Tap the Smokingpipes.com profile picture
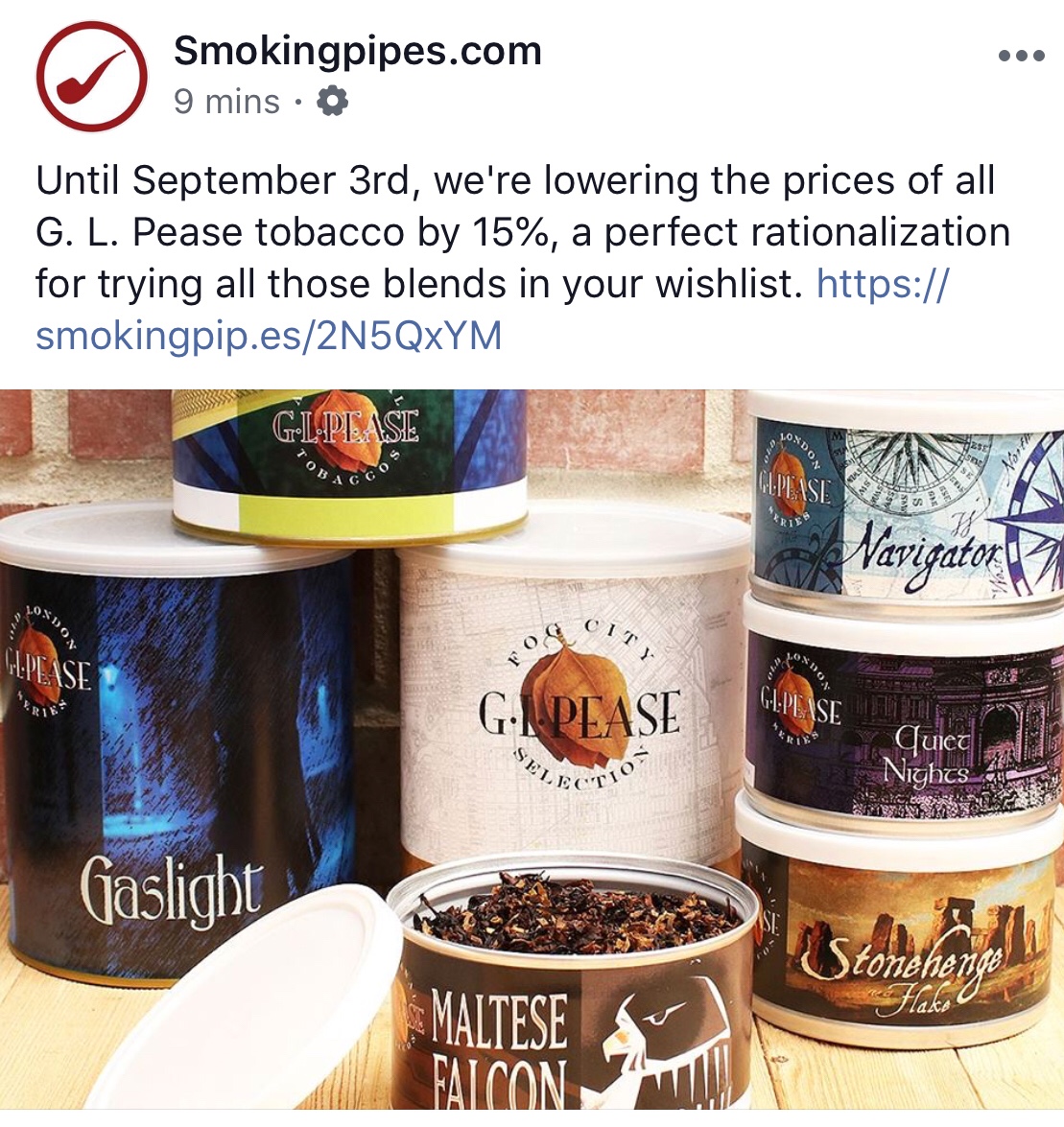1064x1127 pixels. click(92, 77)
